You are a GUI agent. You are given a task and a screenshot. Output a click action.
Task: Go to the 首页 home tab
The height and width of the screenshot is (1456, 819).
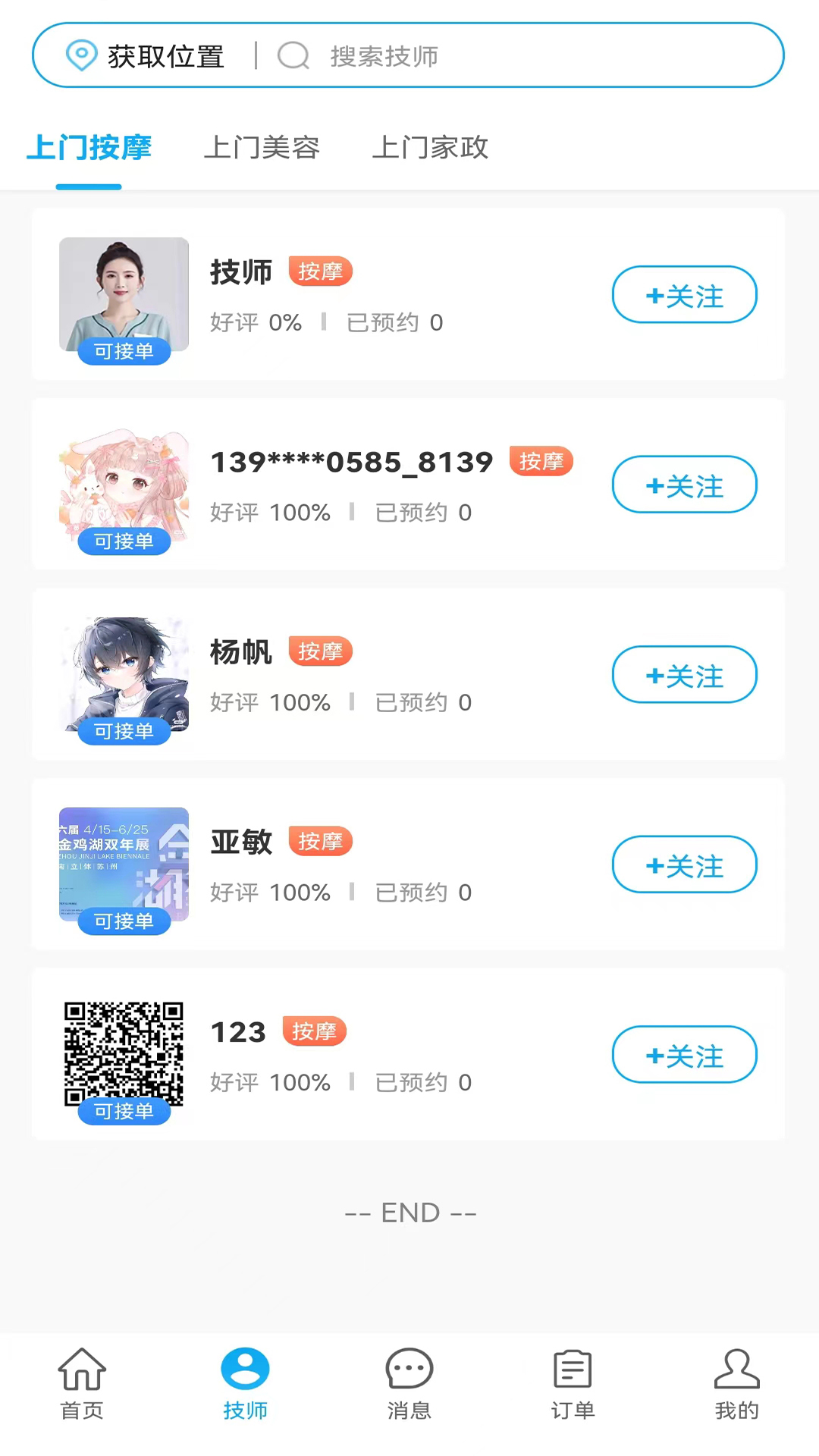(x=82, y=1384)
